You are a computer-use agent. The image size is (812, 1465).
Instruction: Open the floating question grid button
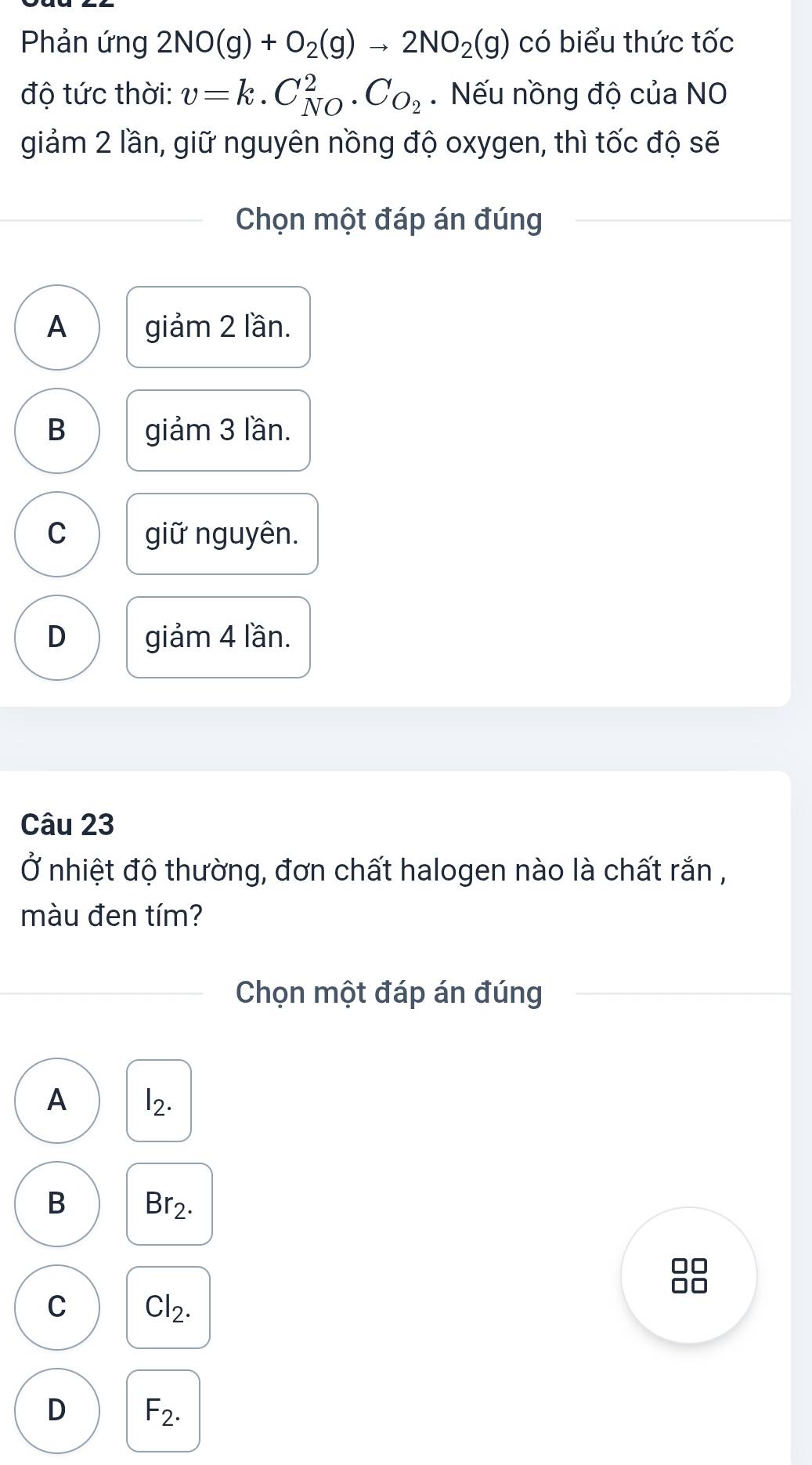pos(689,1275)
